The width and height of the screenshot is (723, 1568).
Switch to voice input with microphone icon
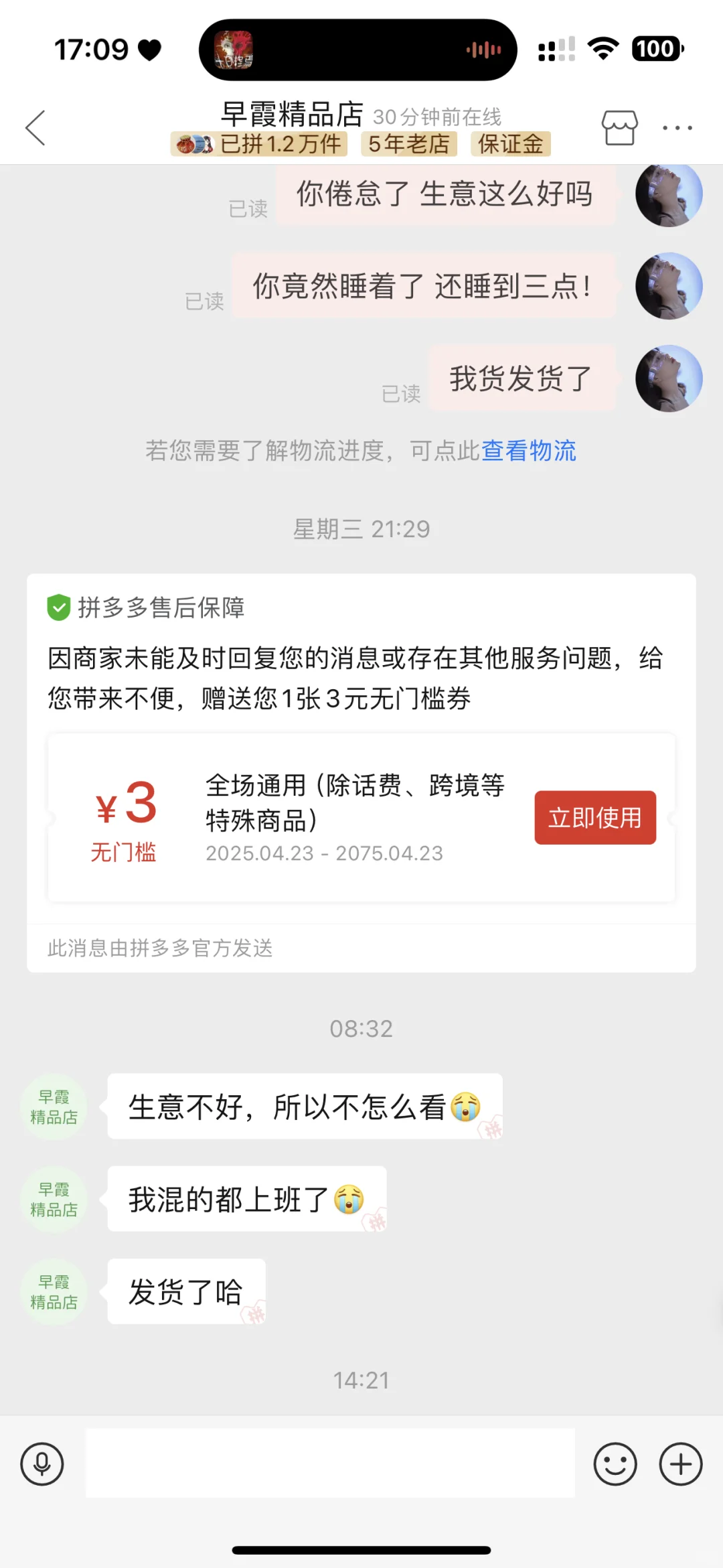tap(42, 1464)
